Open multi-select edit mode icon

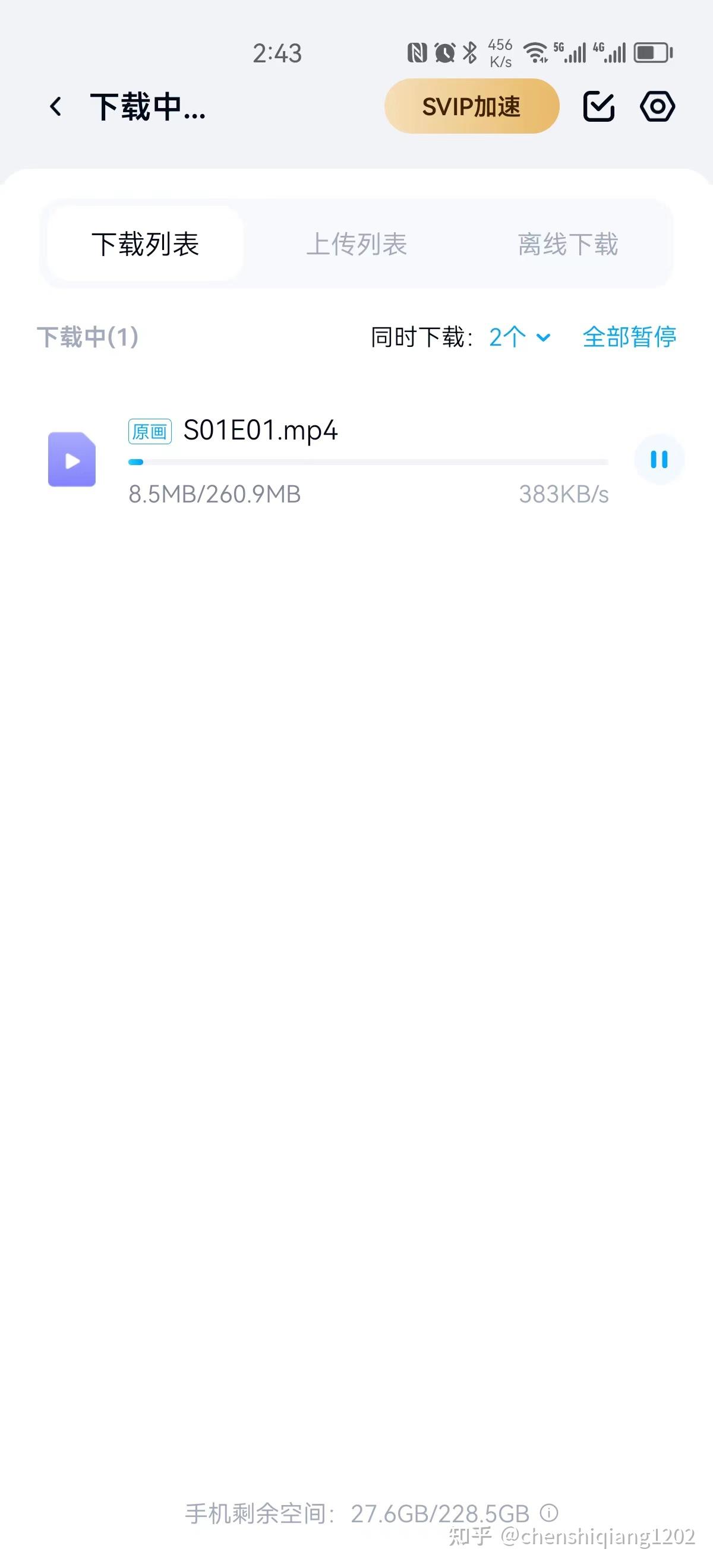point(598,106)
